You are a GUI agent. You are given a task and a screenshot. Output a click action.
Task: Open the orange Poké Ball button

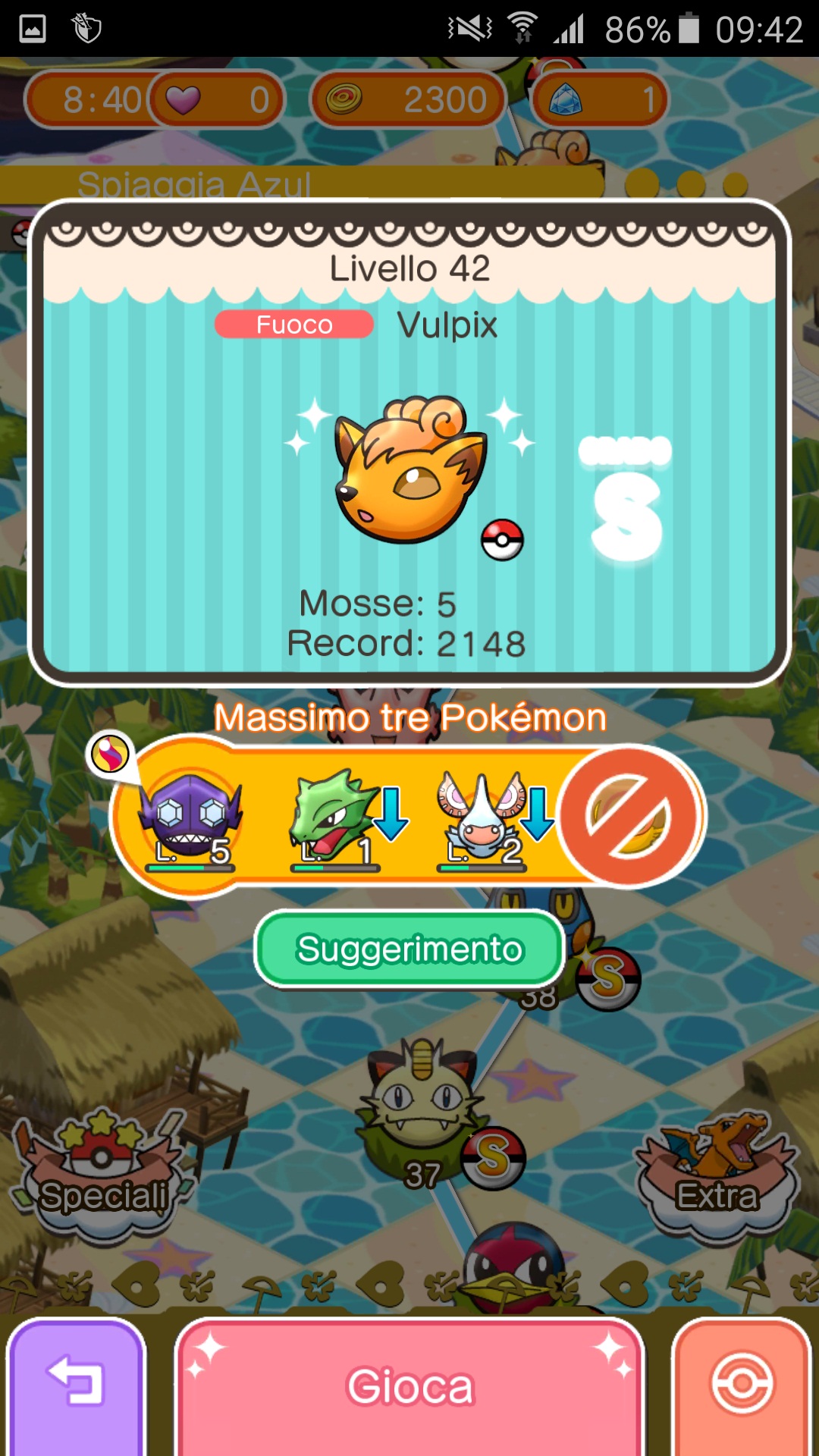pos(742,1386)
